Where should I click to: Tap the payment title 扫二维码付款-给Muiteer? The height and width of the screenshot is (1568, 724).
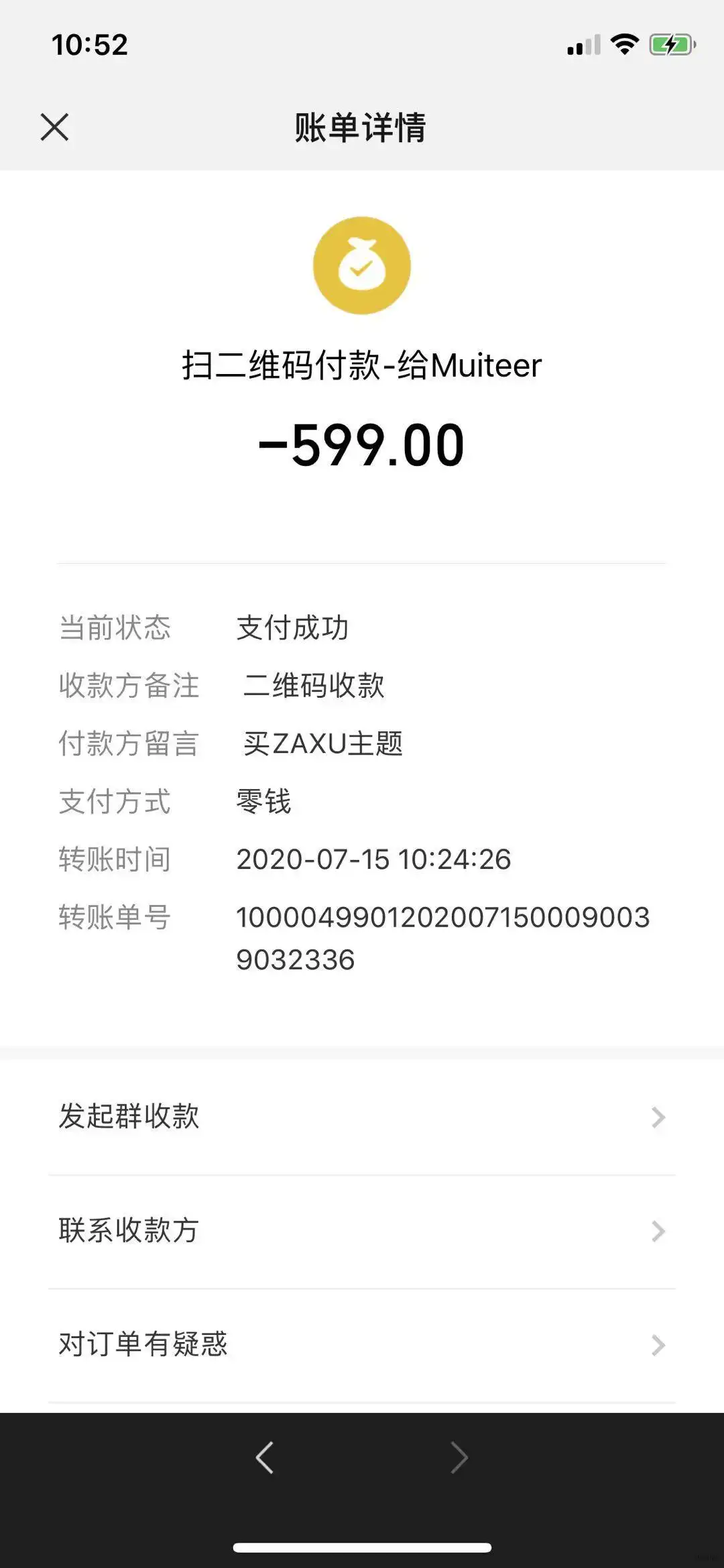362,365
